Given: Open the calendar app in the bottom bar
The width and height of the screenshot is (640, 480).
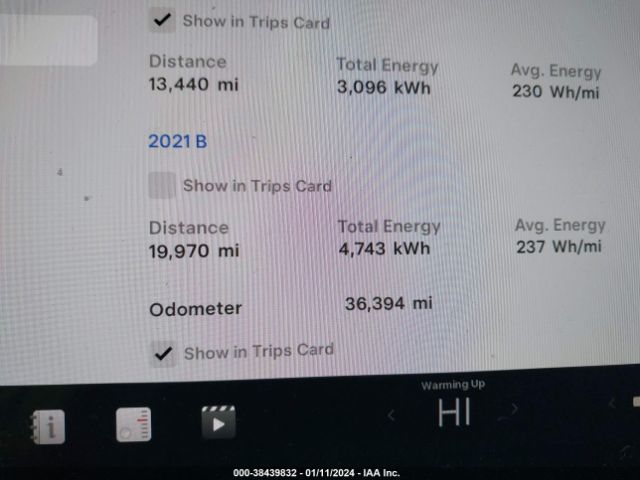Looking at the screenshot, I should click(x=133, y=425).
